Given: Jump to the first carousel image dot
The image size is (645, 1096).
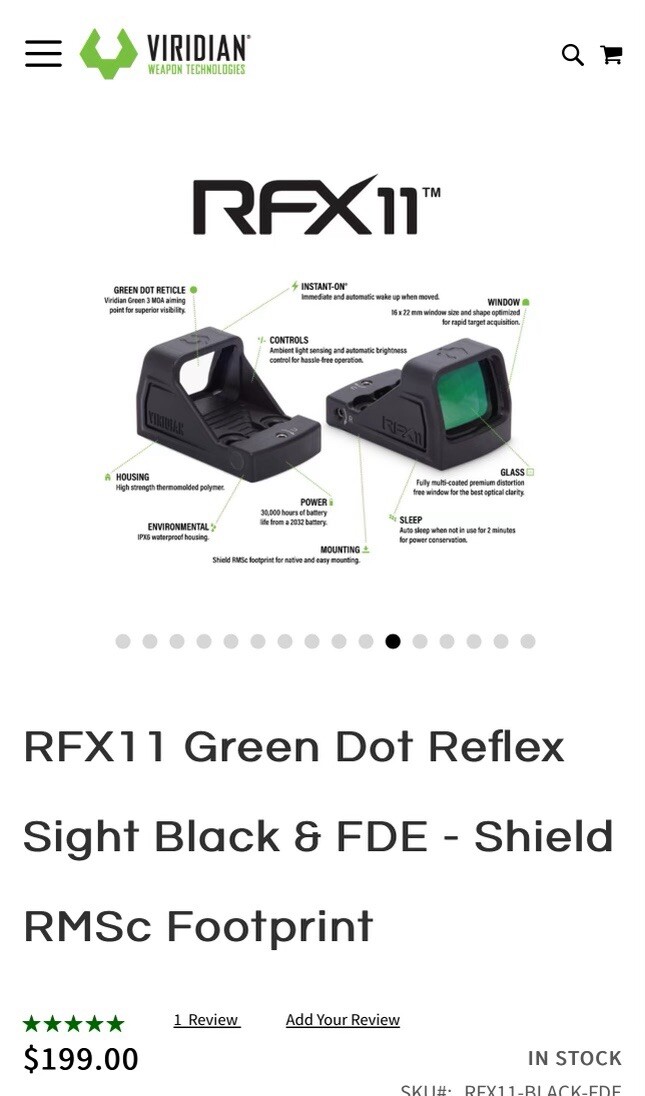Looking at the screenshot, I should (123, 641).
